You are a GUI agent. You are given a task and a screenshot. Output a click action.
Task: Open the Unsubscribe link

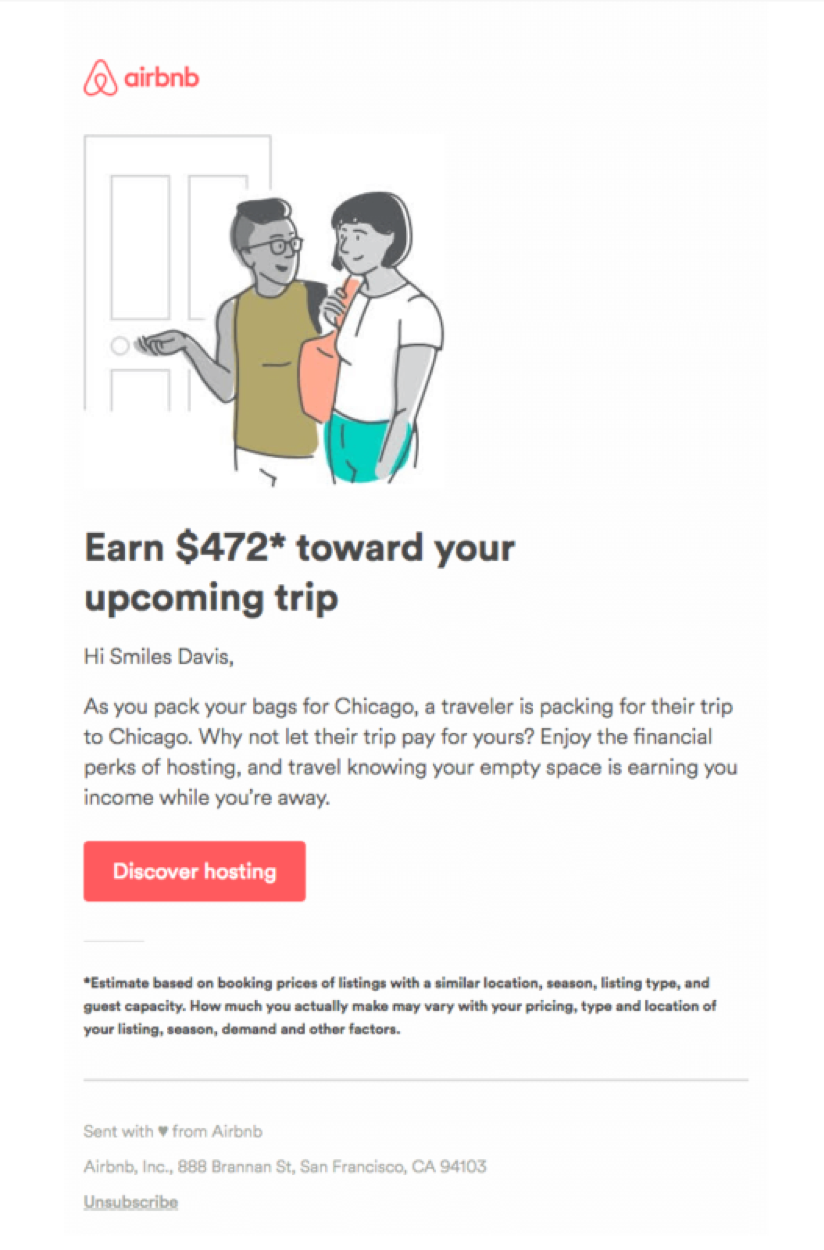click(x=131, y=1202)
